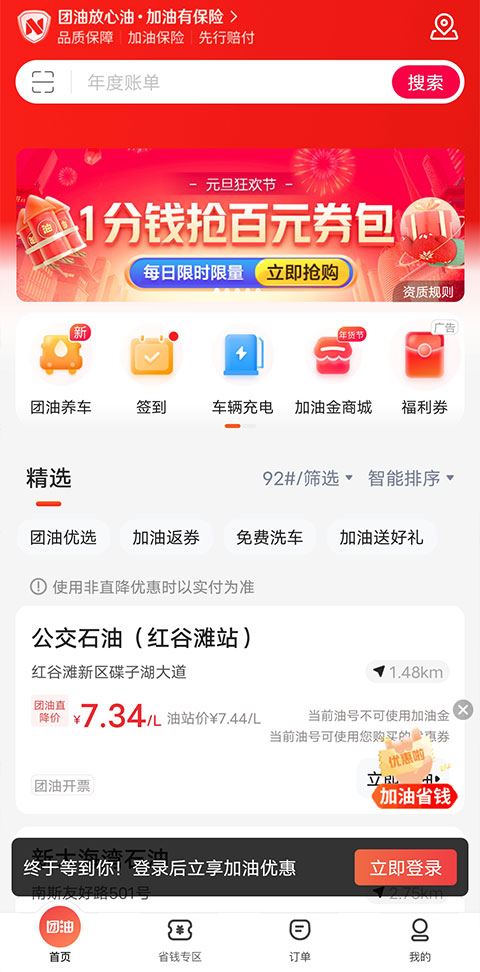
Task: Tap 立即登录 to sign in
Action: pos(406,867)
